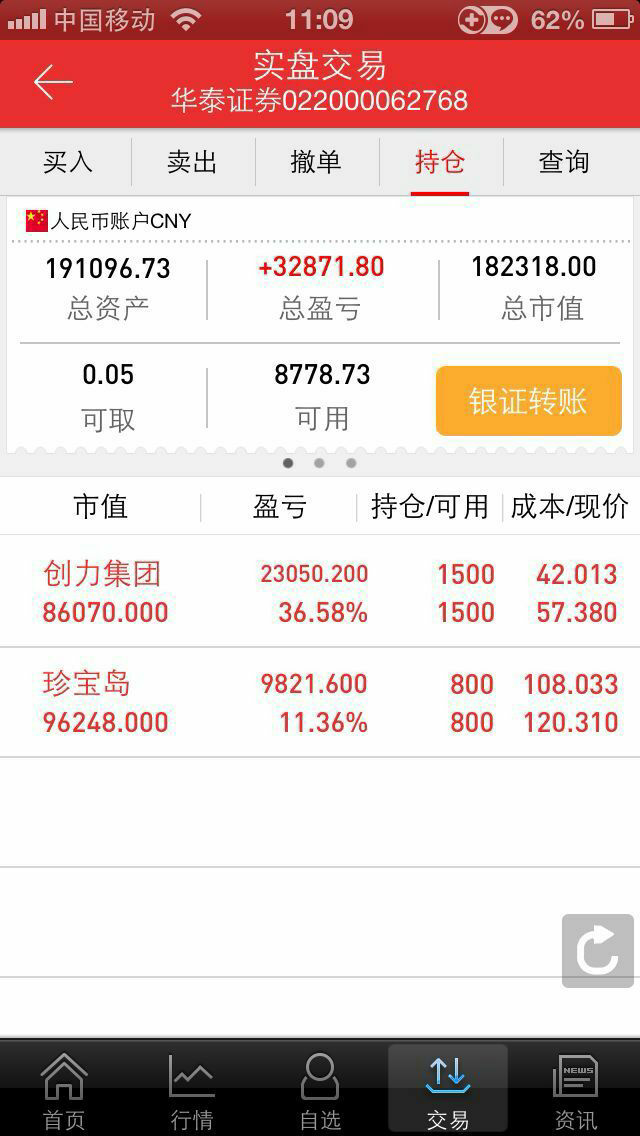Open the 创力集团 holding row

coord(320,592)
